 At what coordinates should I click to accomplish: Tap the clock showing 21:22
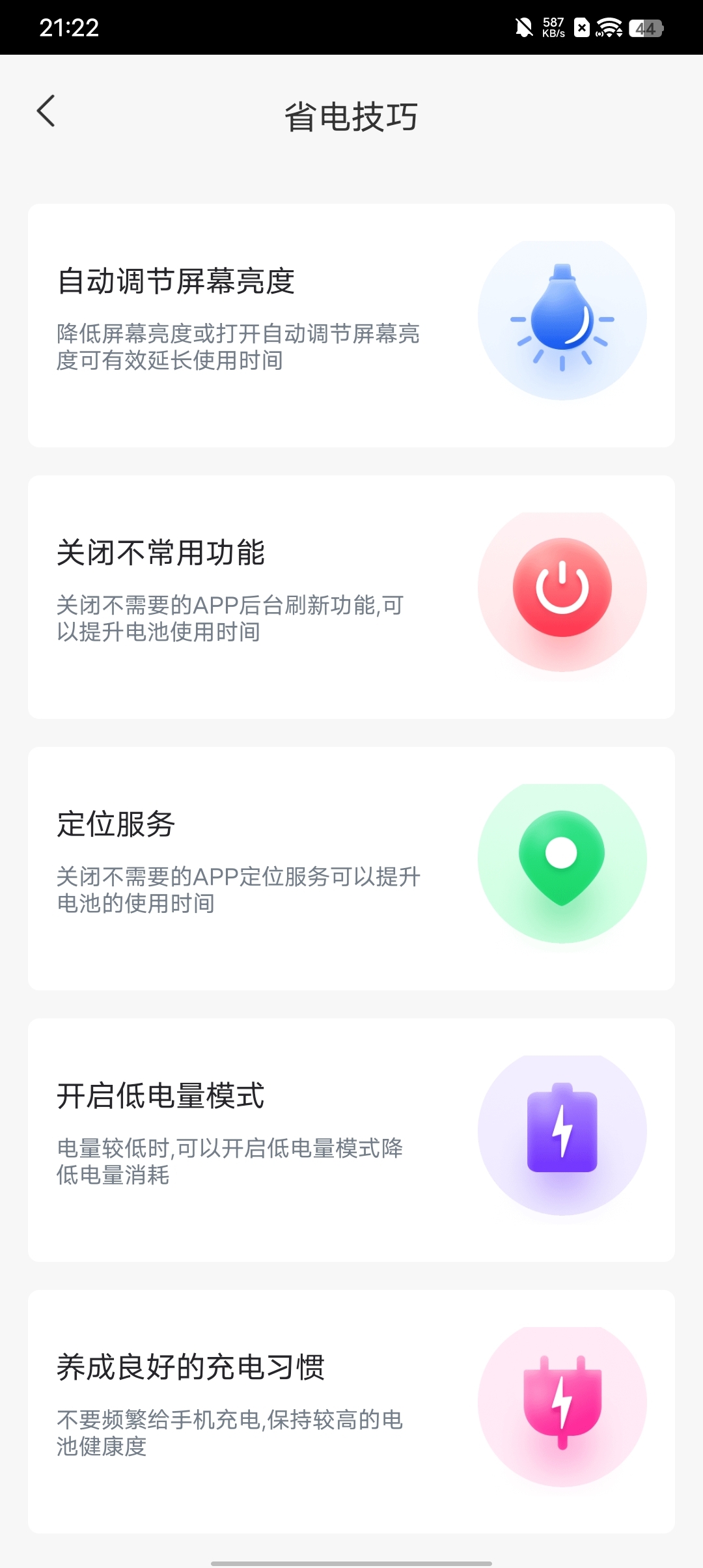pos(70,27)
